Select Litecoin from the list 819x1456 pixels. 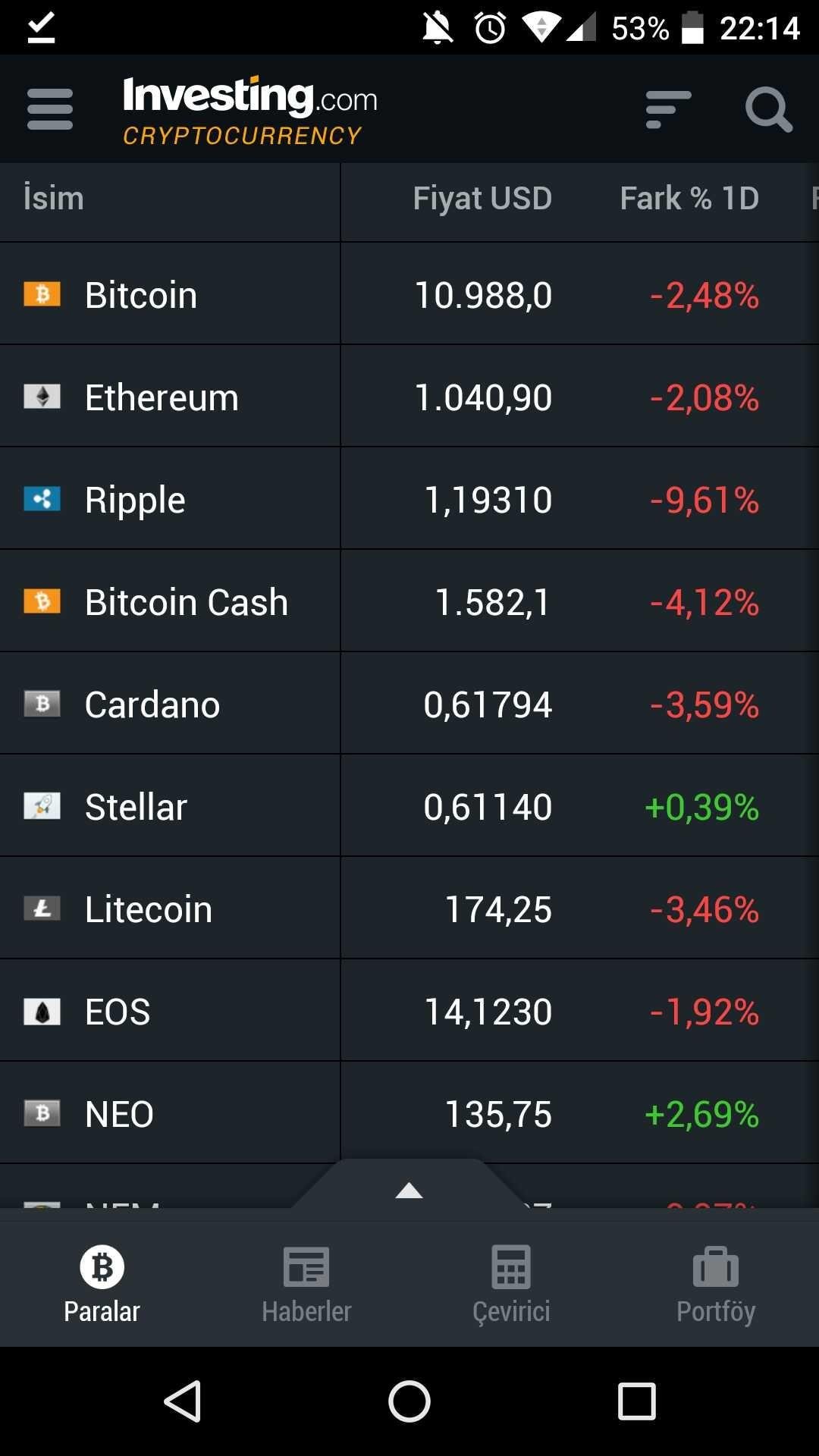pos(409,908)
